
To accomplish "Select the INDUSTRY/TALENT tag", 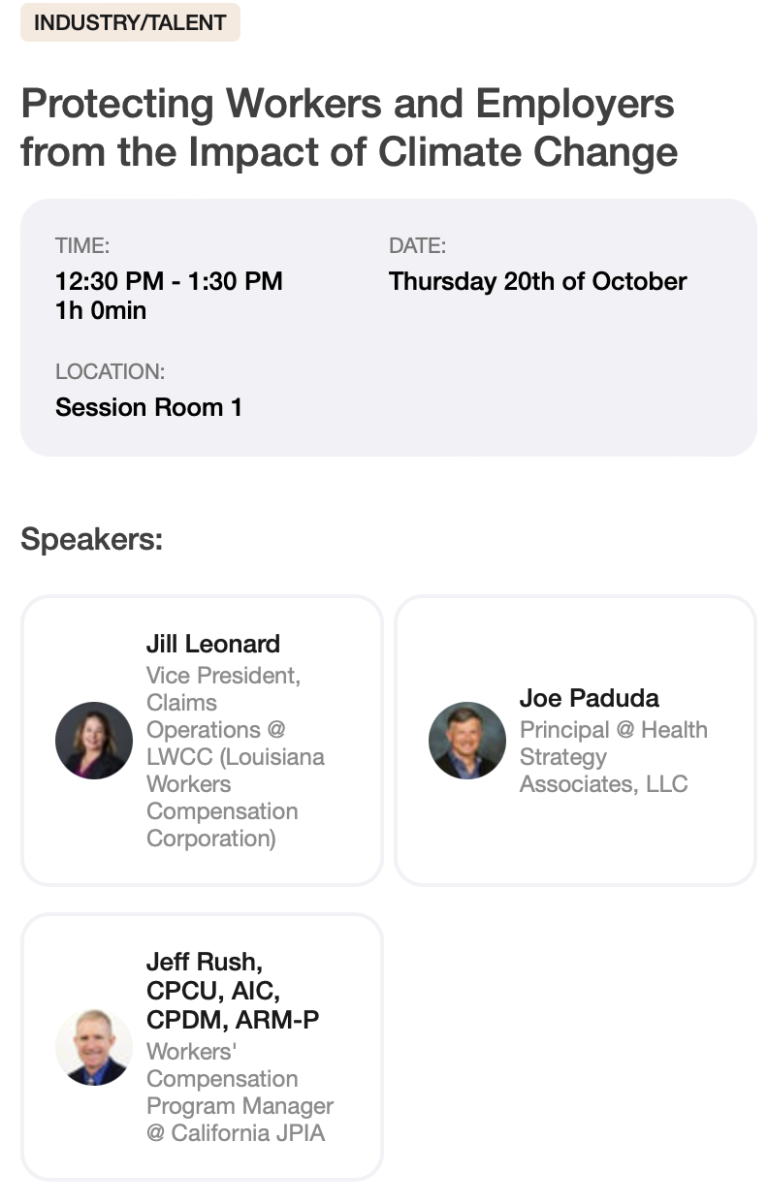I will [130, 22].
